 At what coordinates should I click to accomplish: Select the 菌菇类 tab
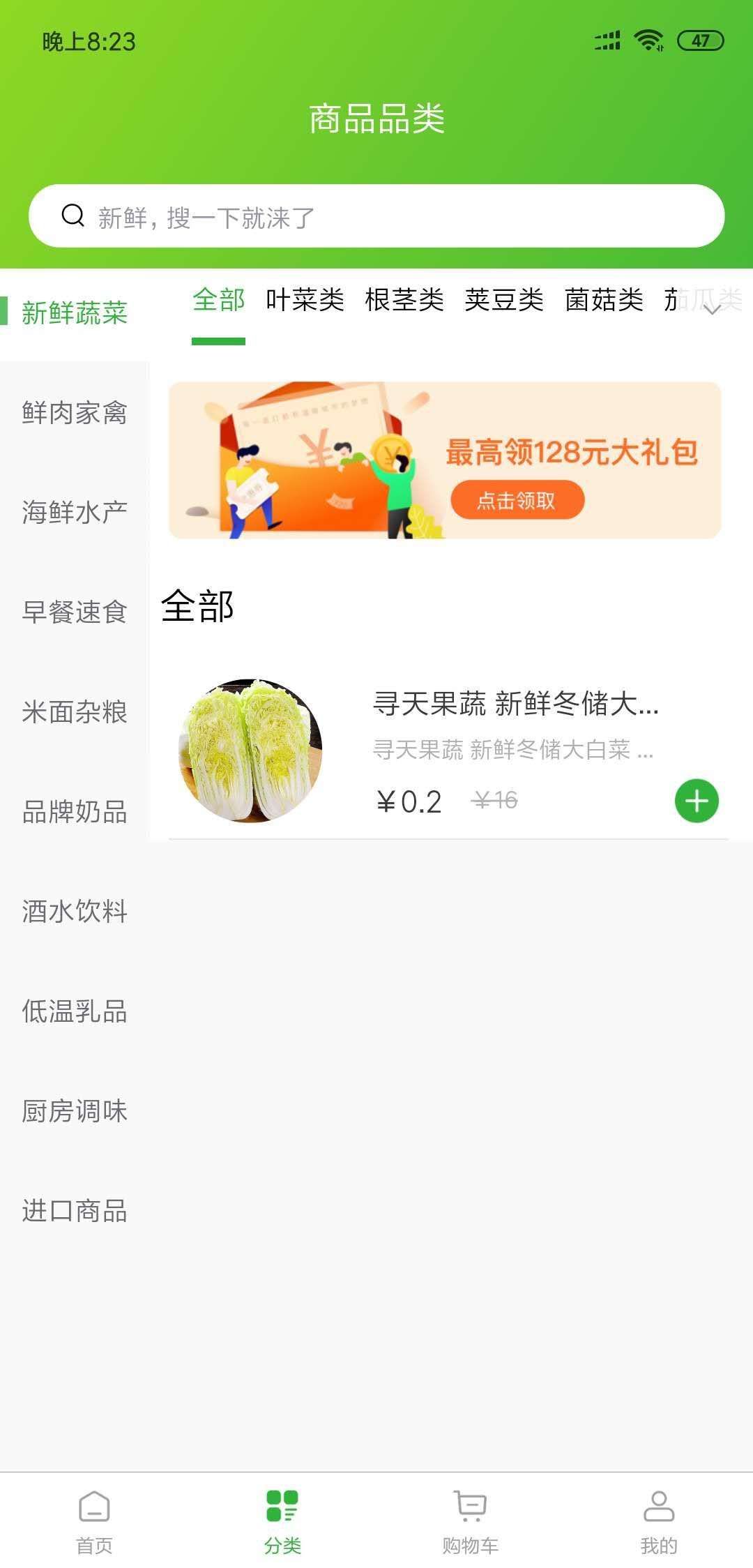click(x=604, y=300)
